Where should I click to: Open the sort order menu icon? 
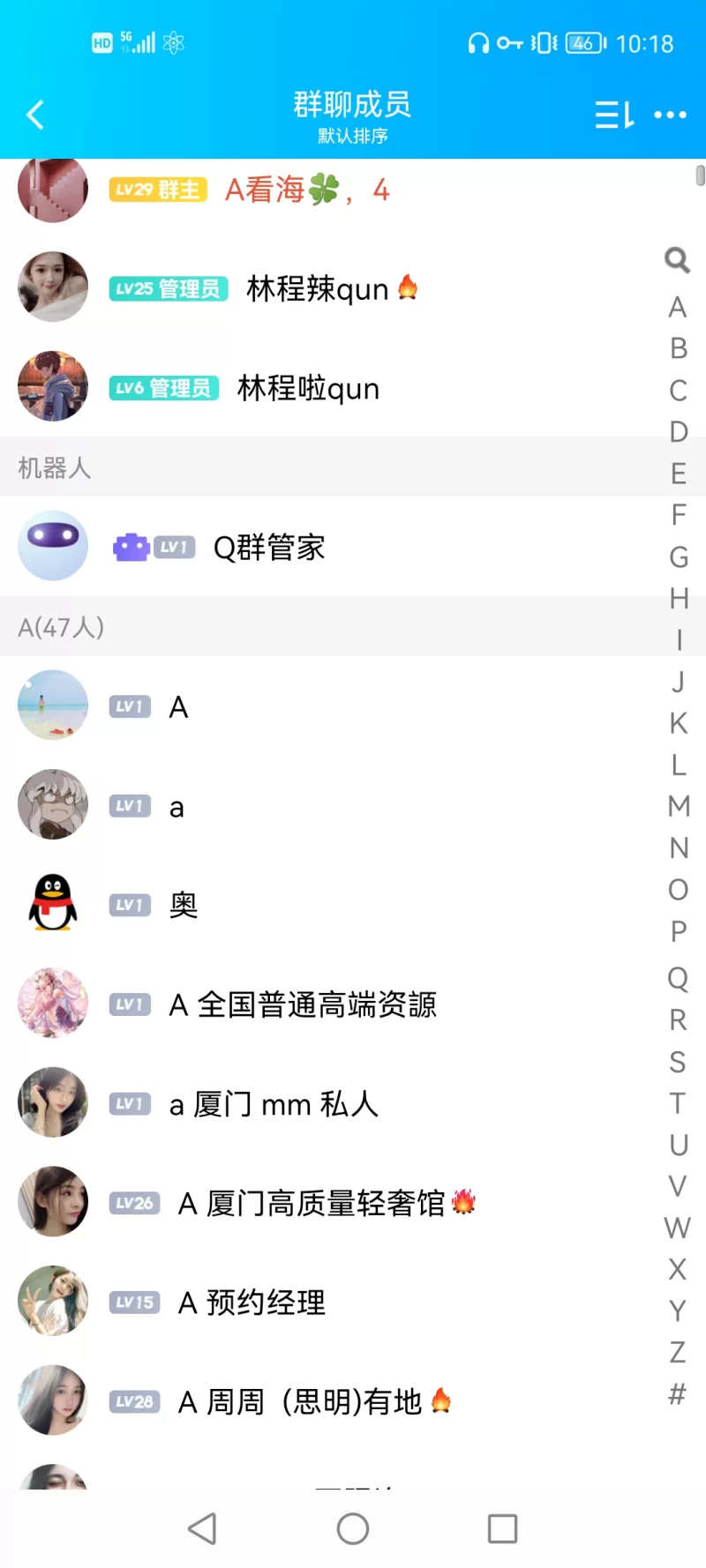click(614, 115)
